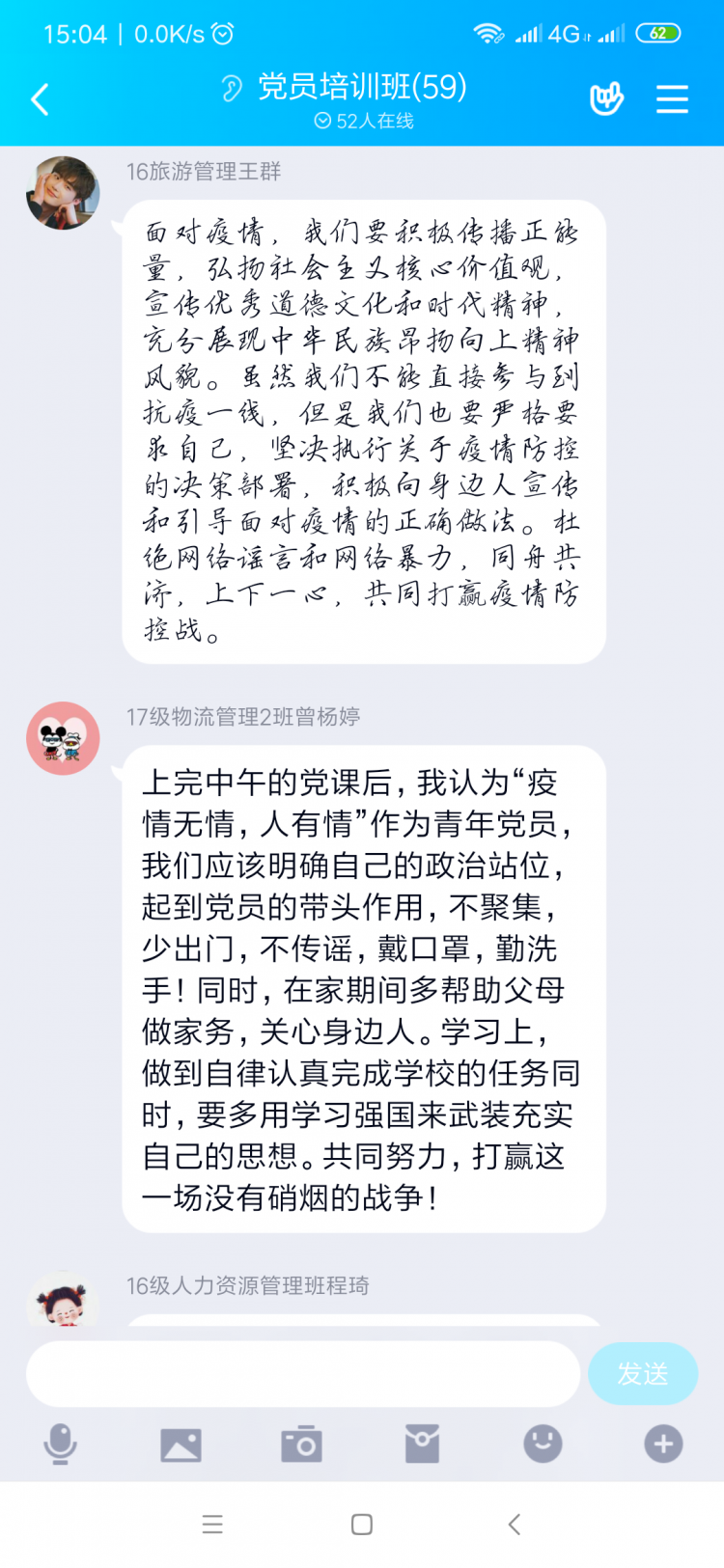The height and width of the screenshot is (1568, 724).
Task: Start voice input with microphone icon
Action: [60, 1444]
